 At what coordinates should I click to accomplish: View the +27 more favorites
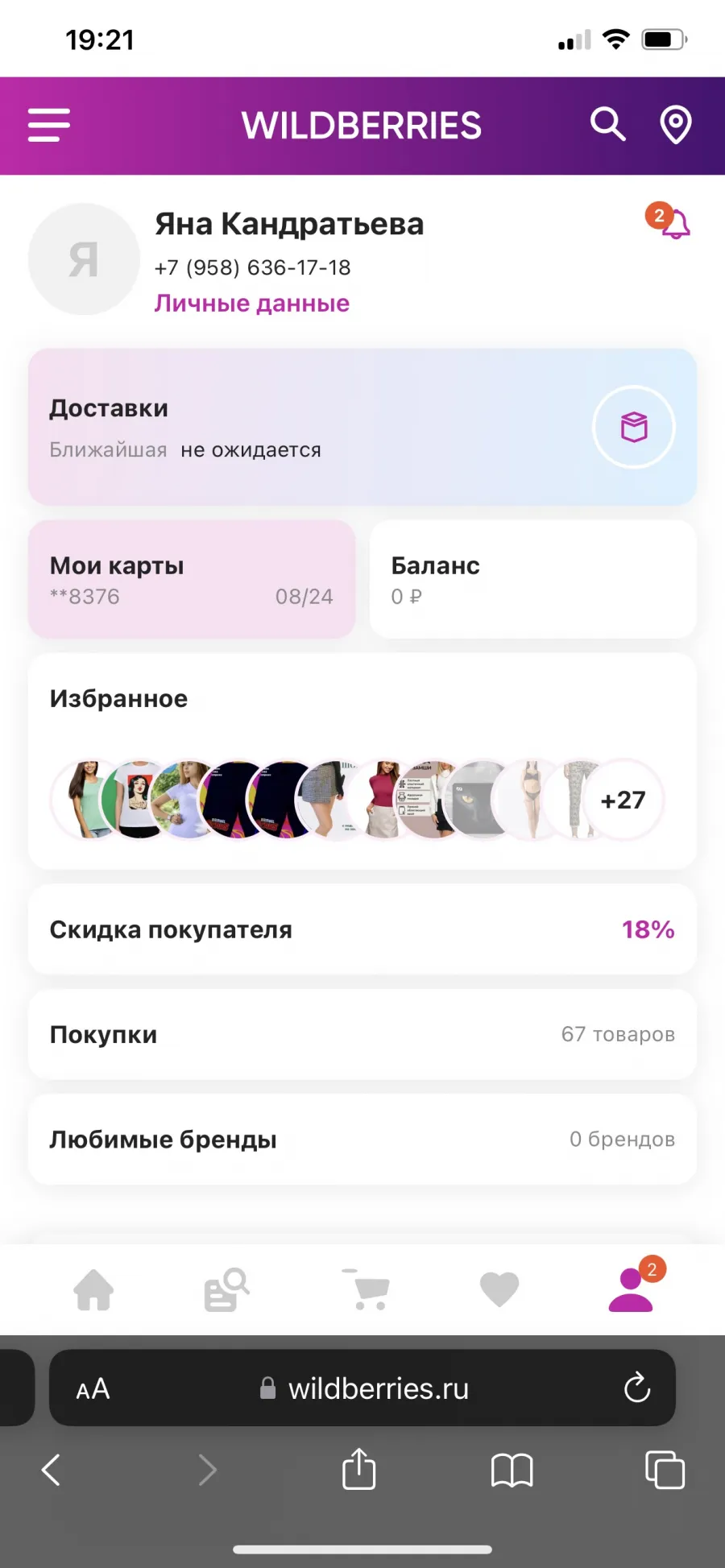pos(623,800)
